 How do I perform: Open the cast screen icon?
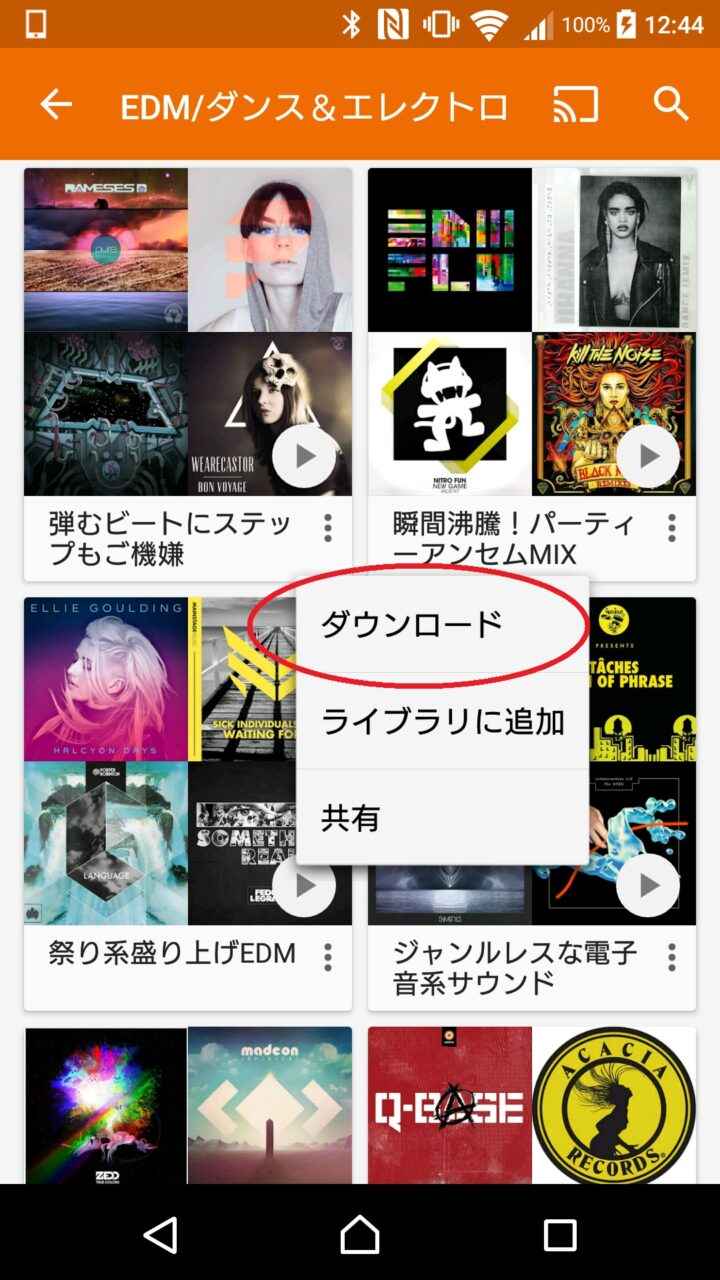pos(575,104)
